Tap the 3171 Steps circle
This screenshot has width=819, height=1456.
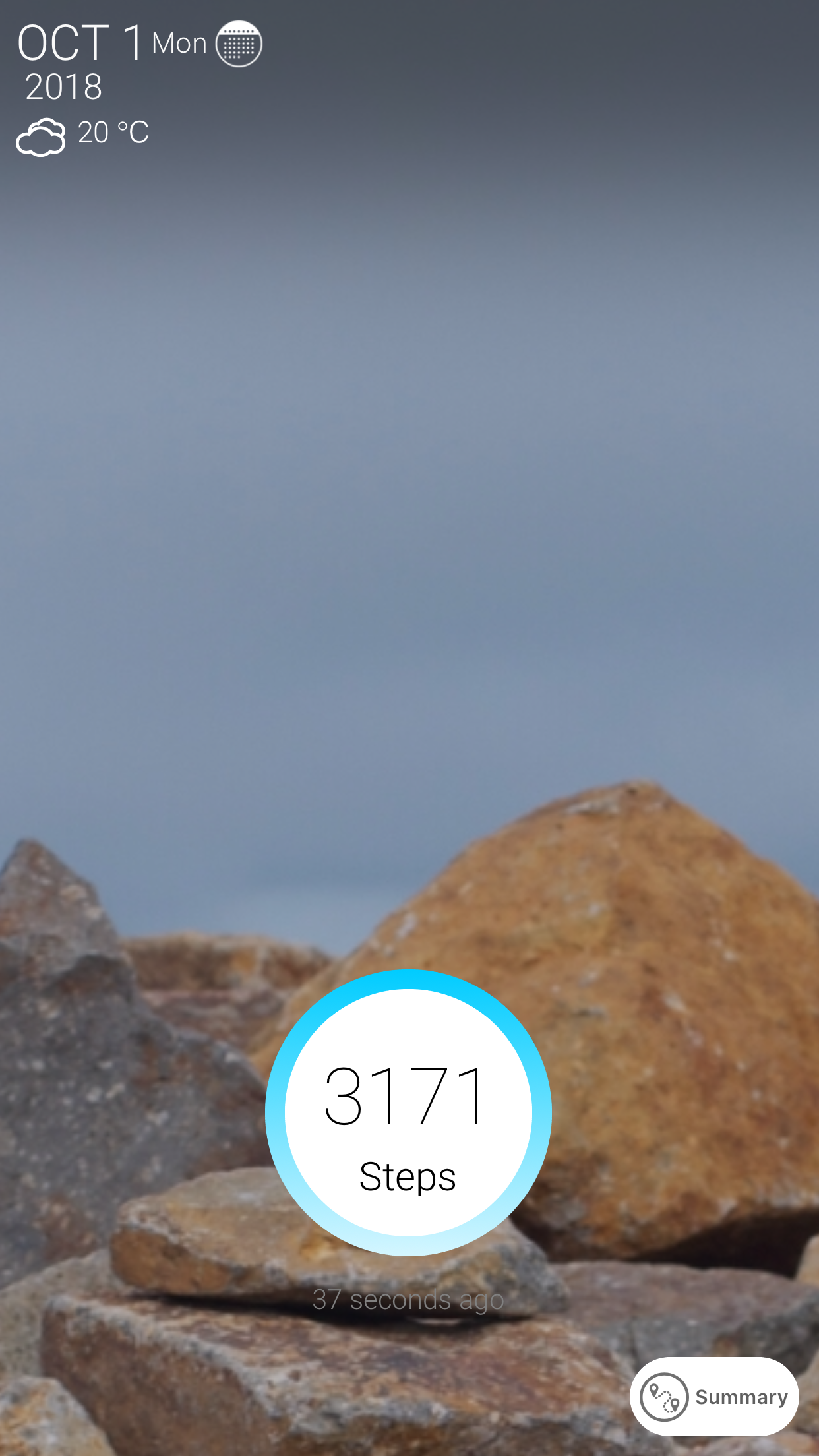click(408, 1112)
